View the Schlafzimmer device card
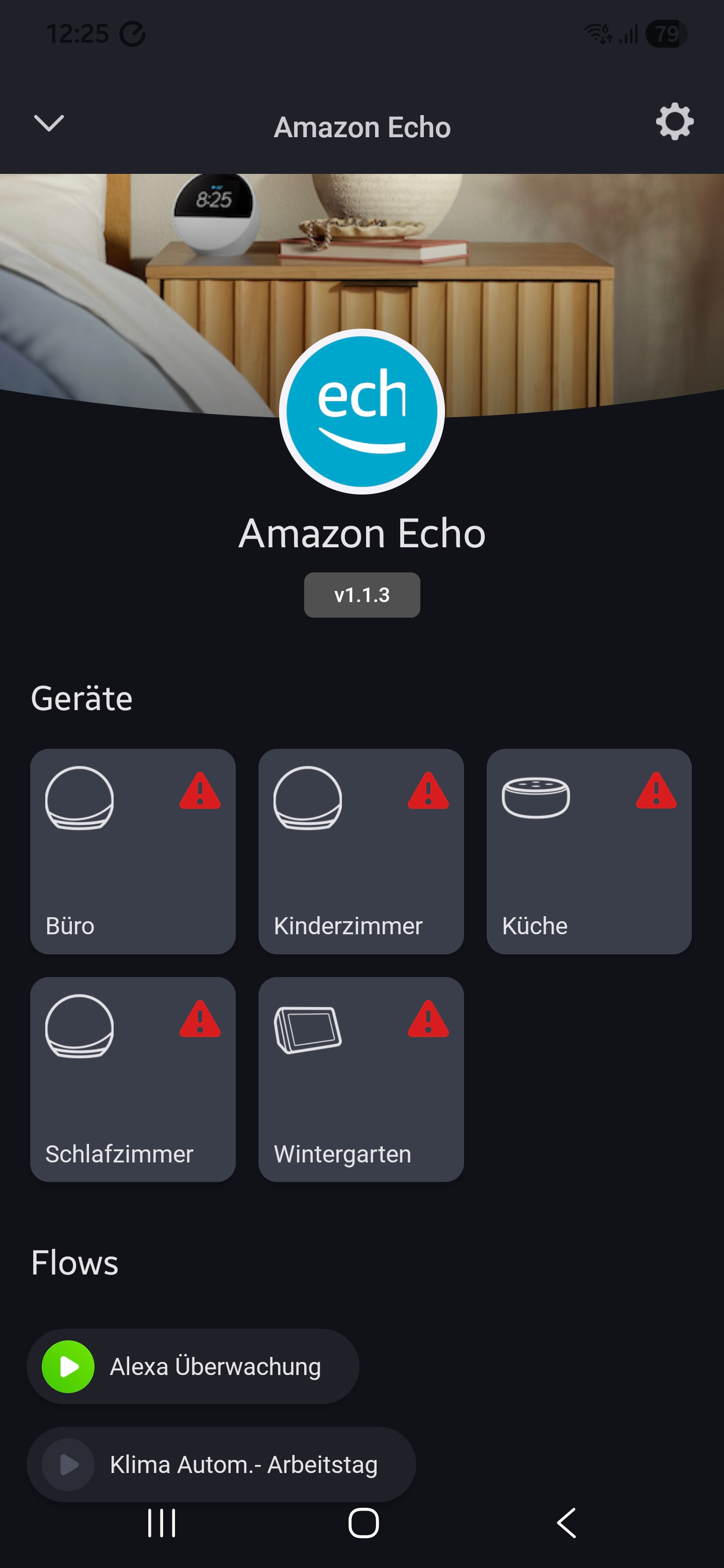The image size is (724, 1568). [x=133, y=1079]
